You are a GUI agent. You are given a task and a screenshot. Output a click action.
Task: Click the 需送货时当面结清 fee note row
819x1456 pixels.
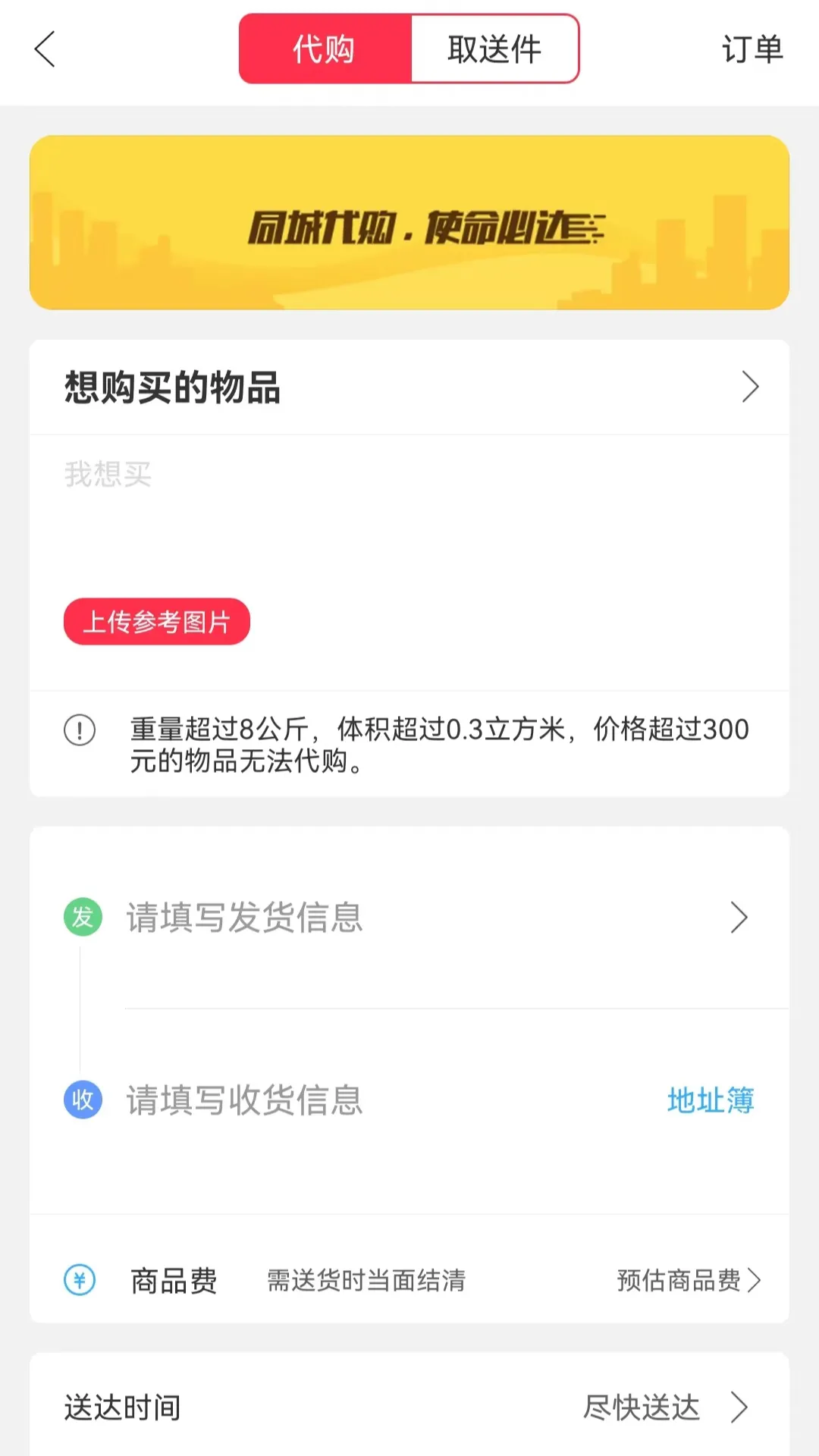coord(365,1281)
